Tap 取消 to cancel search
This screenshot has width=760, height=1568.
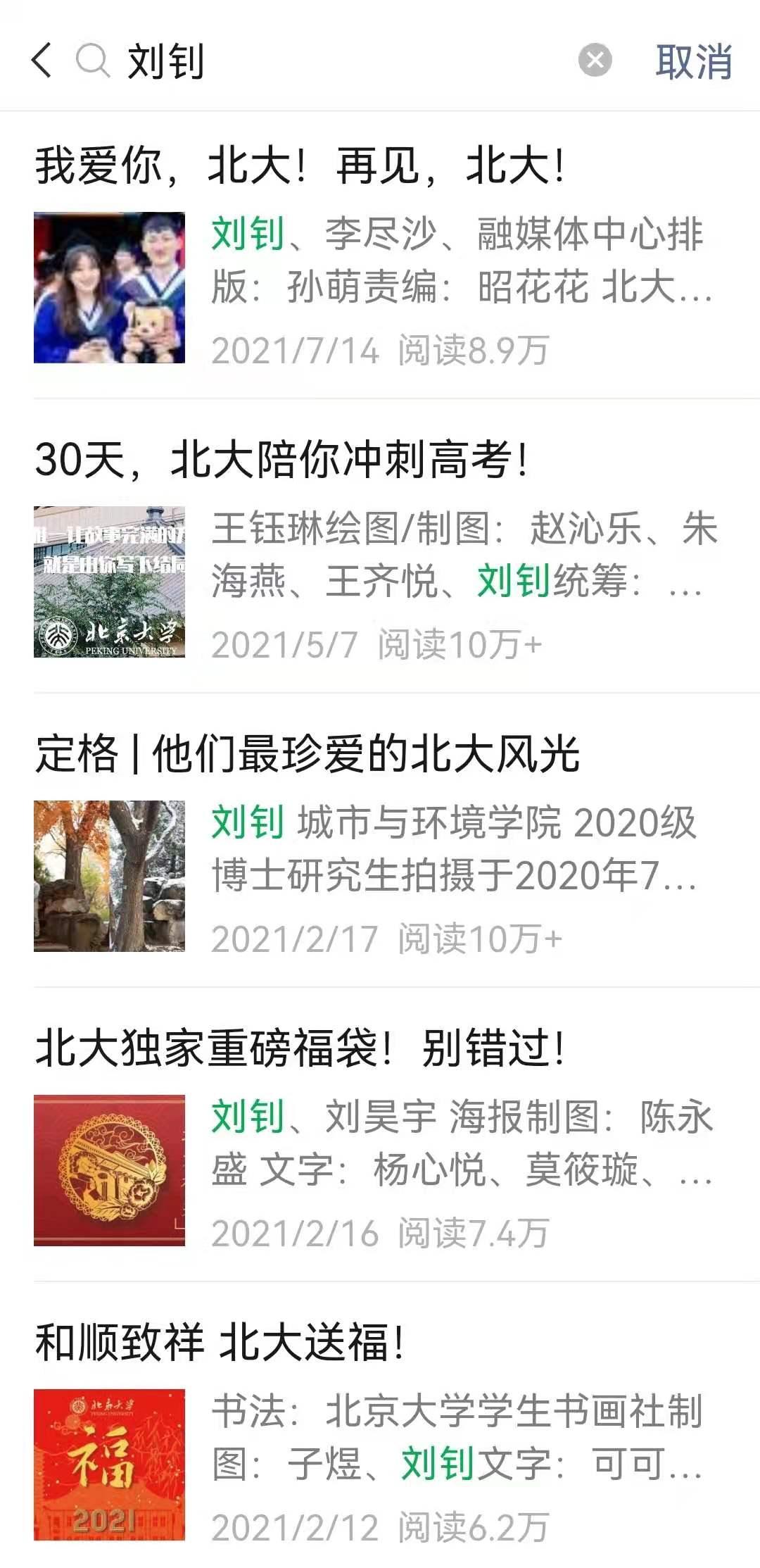(x=694, y=61)
